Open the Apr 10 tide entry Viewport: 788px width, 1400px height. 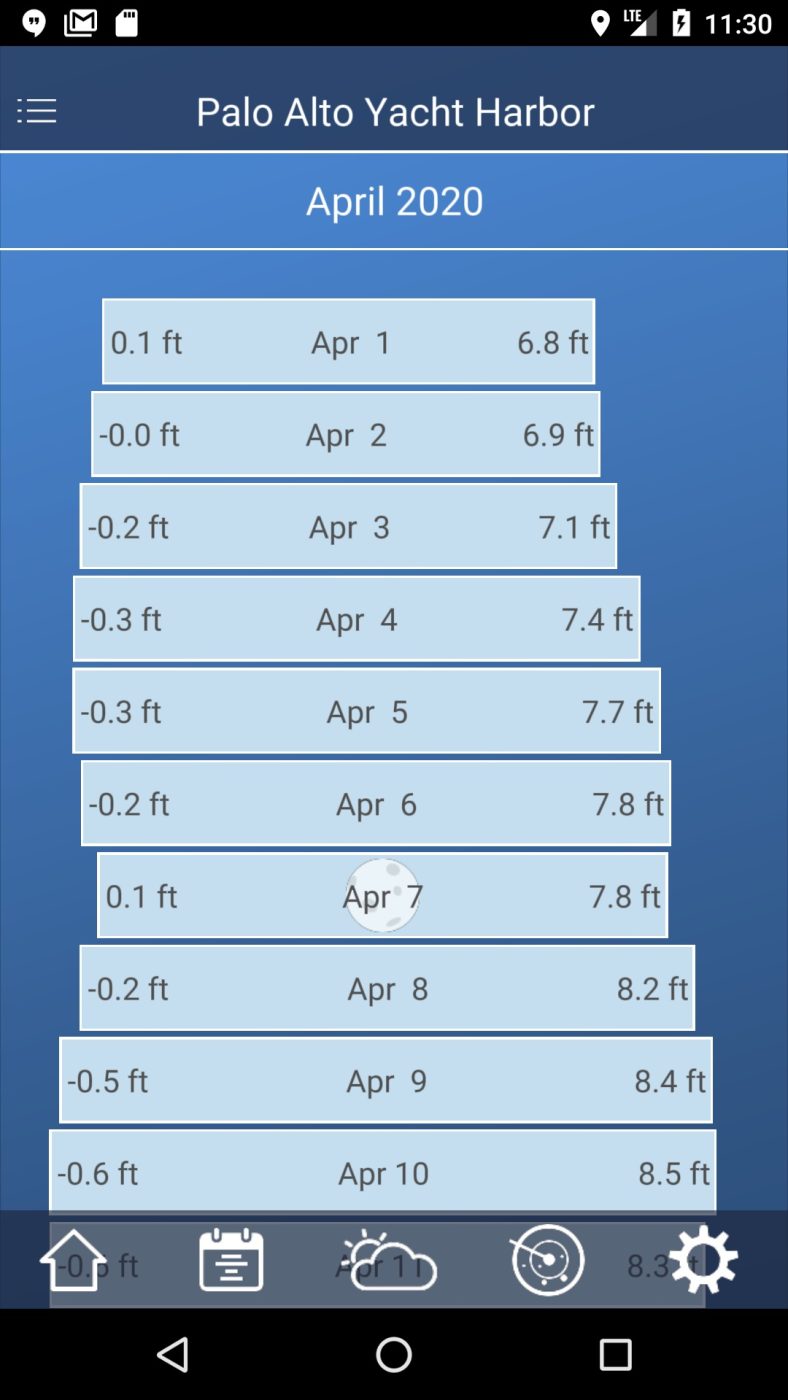point(384,1173)
